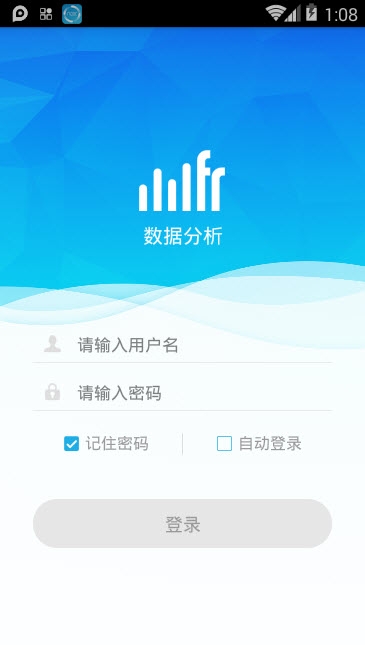Viewport: 365px width, 645px height.
Task: Enable the 自动登录 checkbox
Action: [x=224, y=444]
